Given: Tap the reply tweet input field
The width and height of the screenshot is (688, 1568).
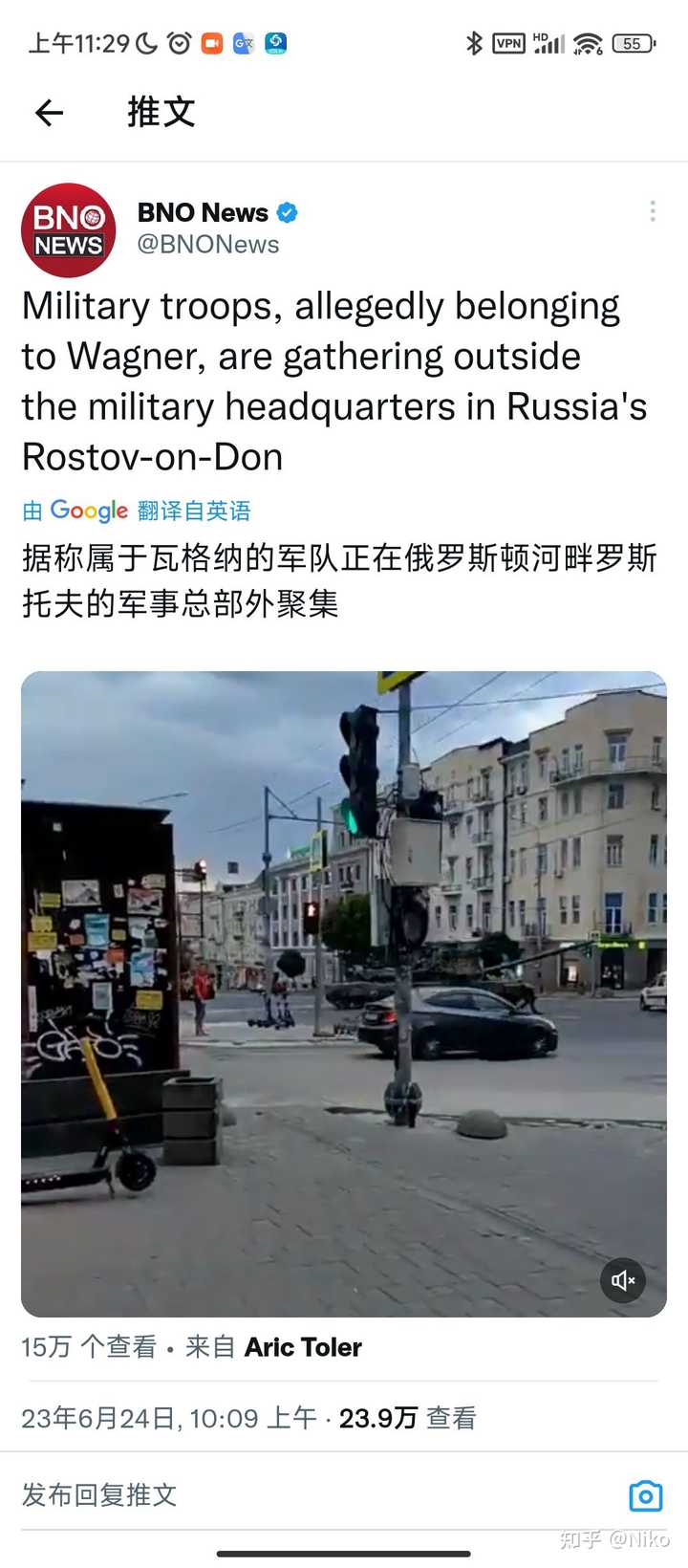Looking at the screenshot, I should (287, 1494).
